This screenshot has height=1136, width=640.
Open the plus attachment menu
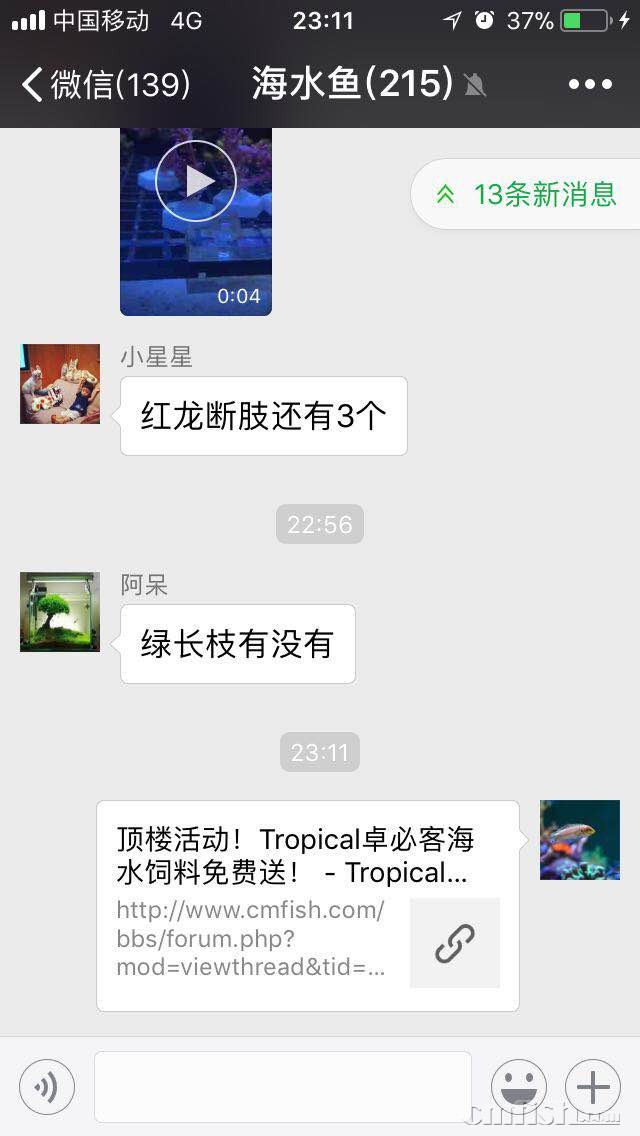(x=592, y=1086)
